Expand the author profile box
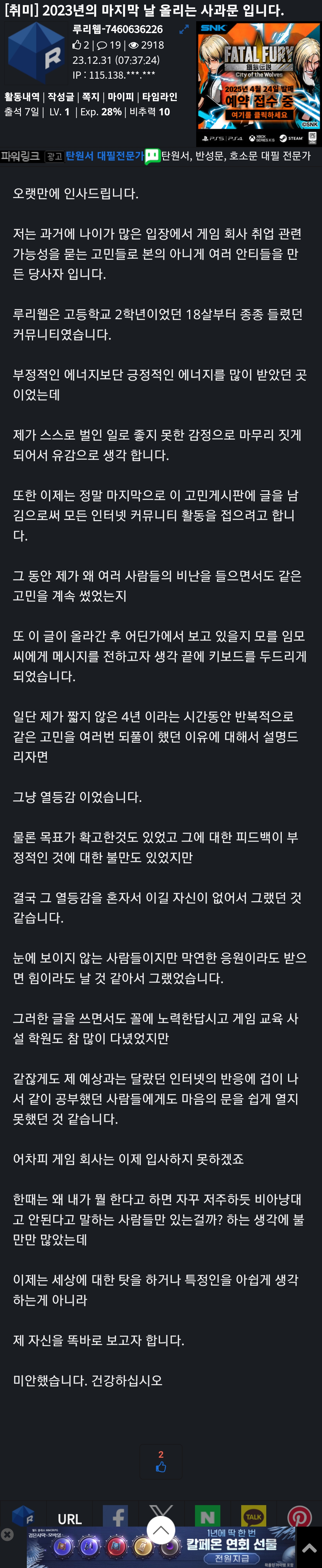Image resolution: width=322 pixels, height=1568 pixels. (x=184, y=29)
